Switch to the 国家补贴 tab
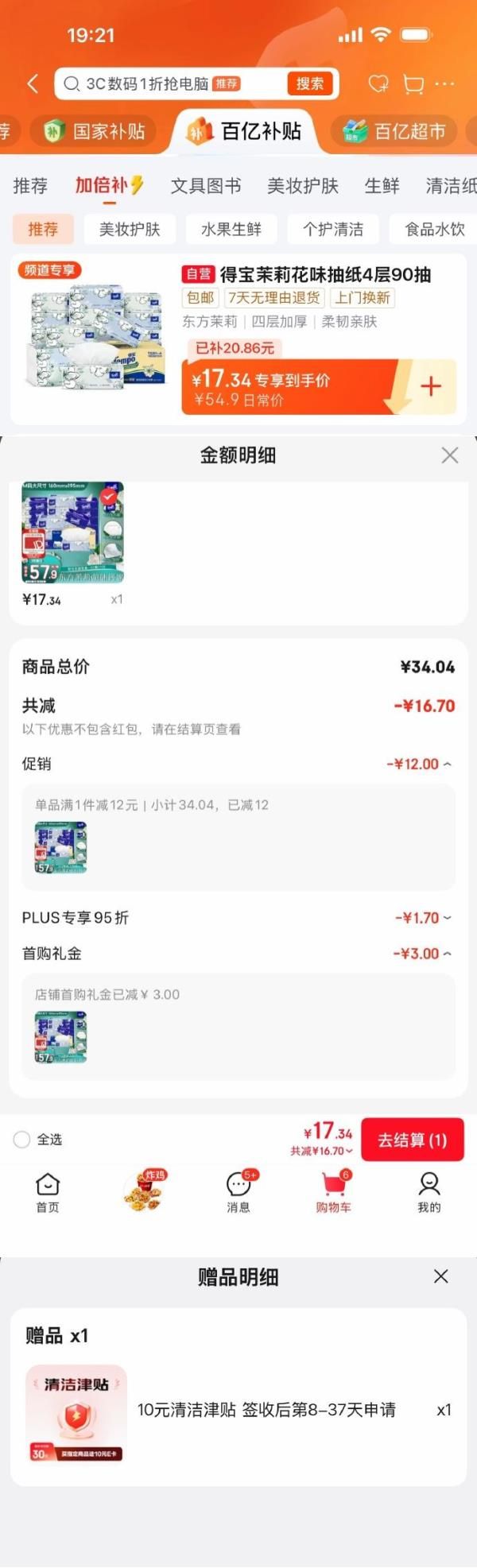 click(x=95, y=131)
